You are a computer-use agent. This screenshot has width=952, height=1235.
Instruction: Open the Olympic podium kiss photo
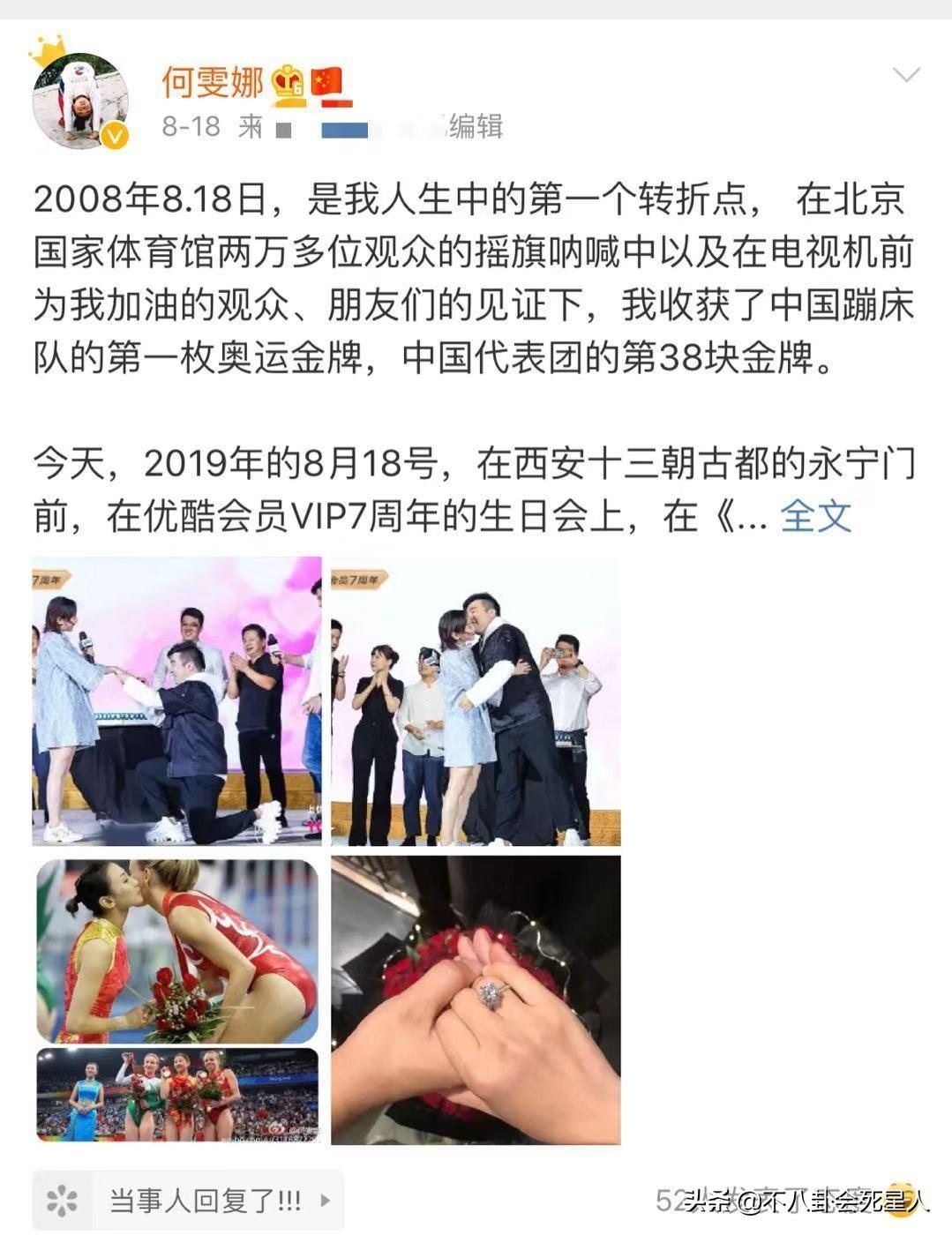(x=177, y=951)
